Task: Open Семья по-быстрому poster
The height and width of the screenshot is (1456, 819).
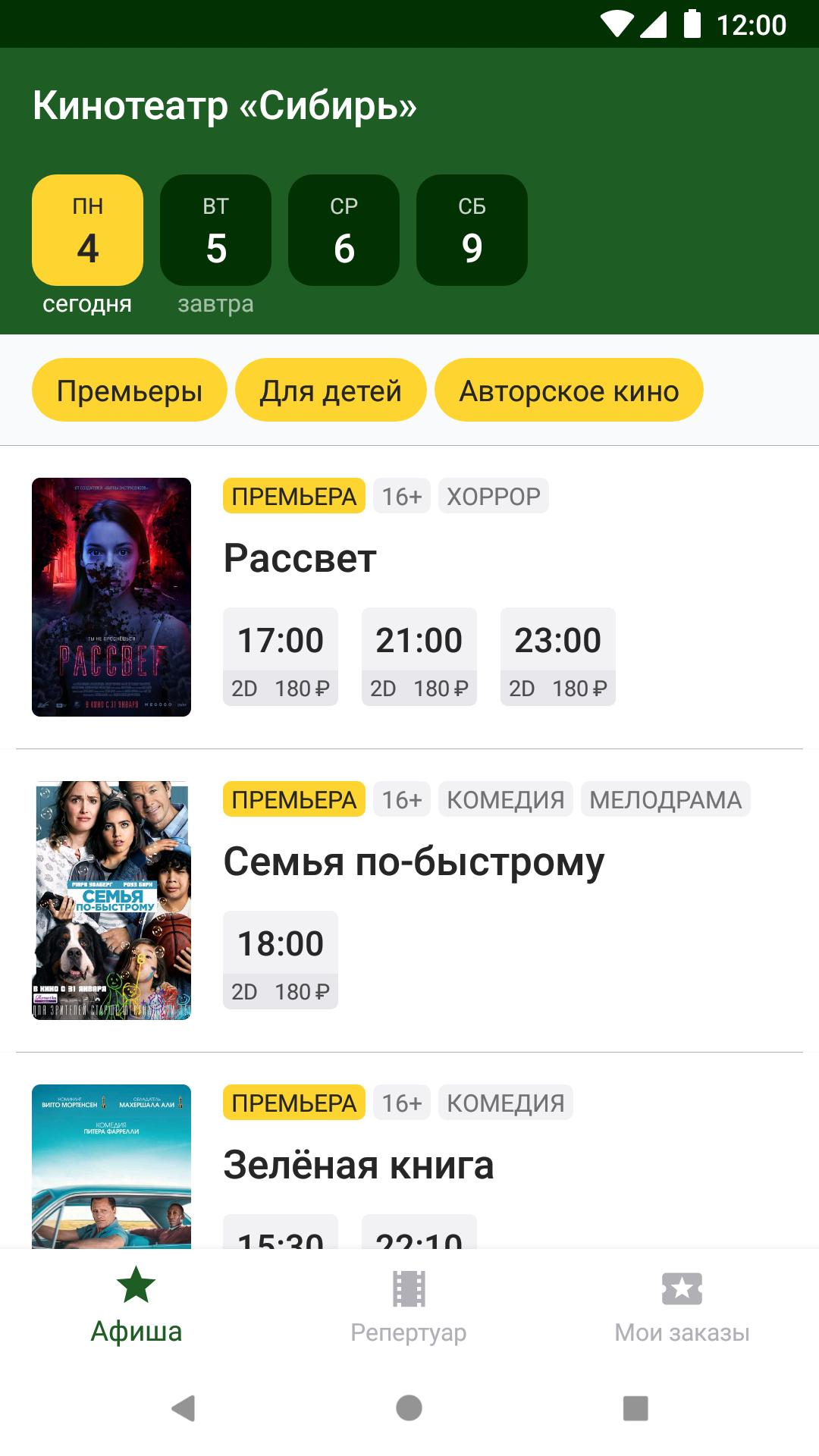Action: [111, 900]
